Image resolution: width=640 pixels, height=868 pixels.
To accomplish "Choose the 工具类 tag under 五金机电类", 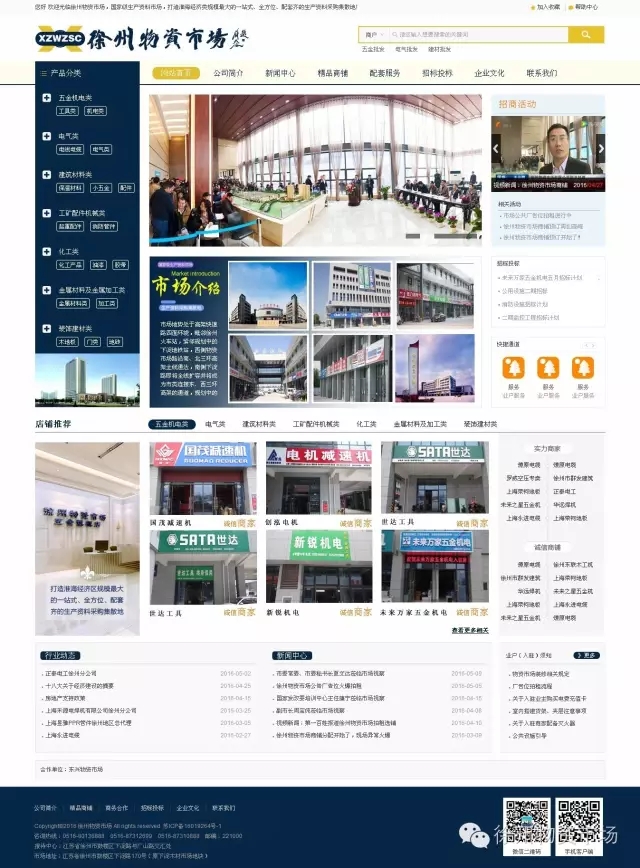I will (x=67, y=111).
